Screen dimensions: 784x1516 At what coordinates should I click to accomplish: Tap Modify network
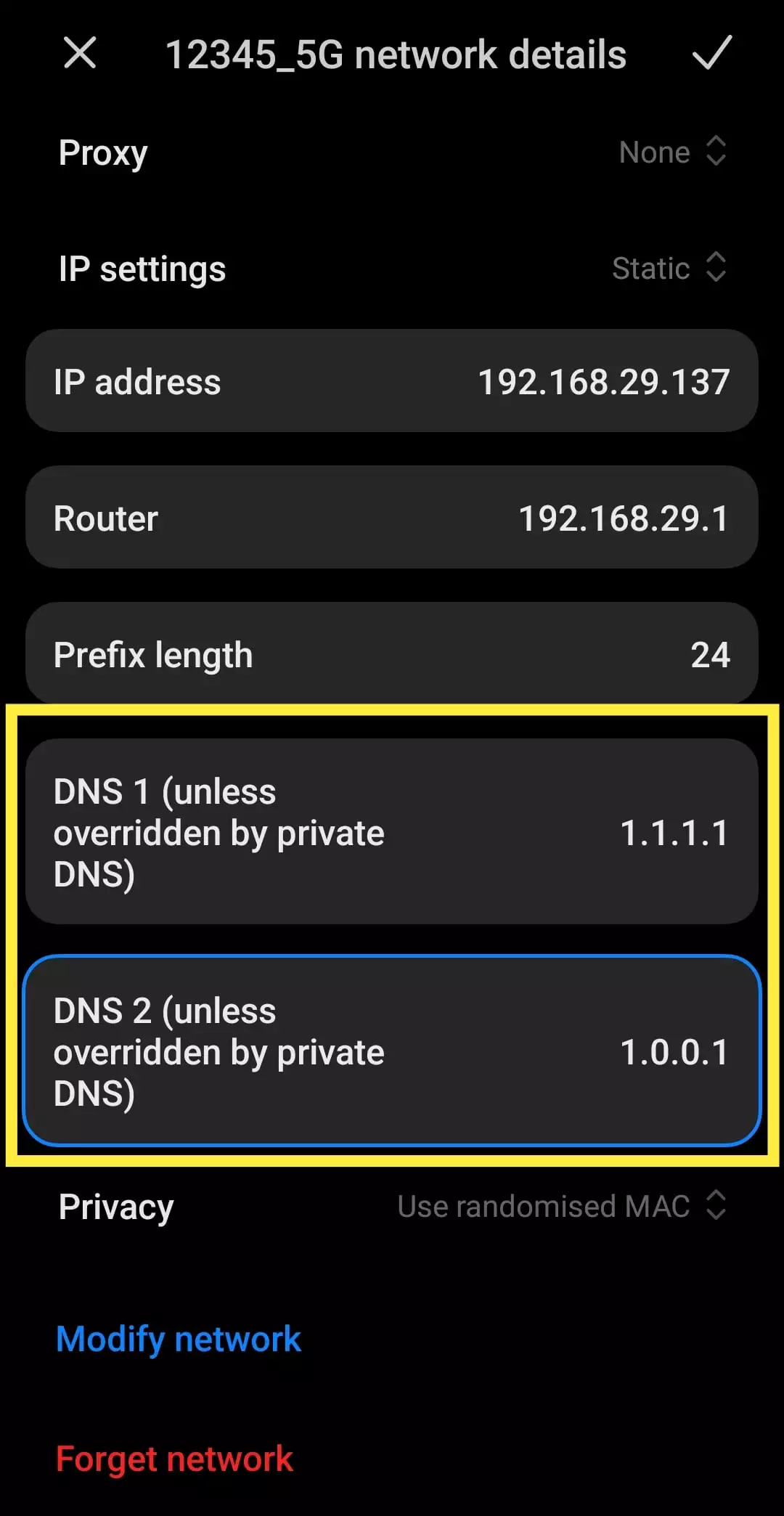[x=178, y=1338]
